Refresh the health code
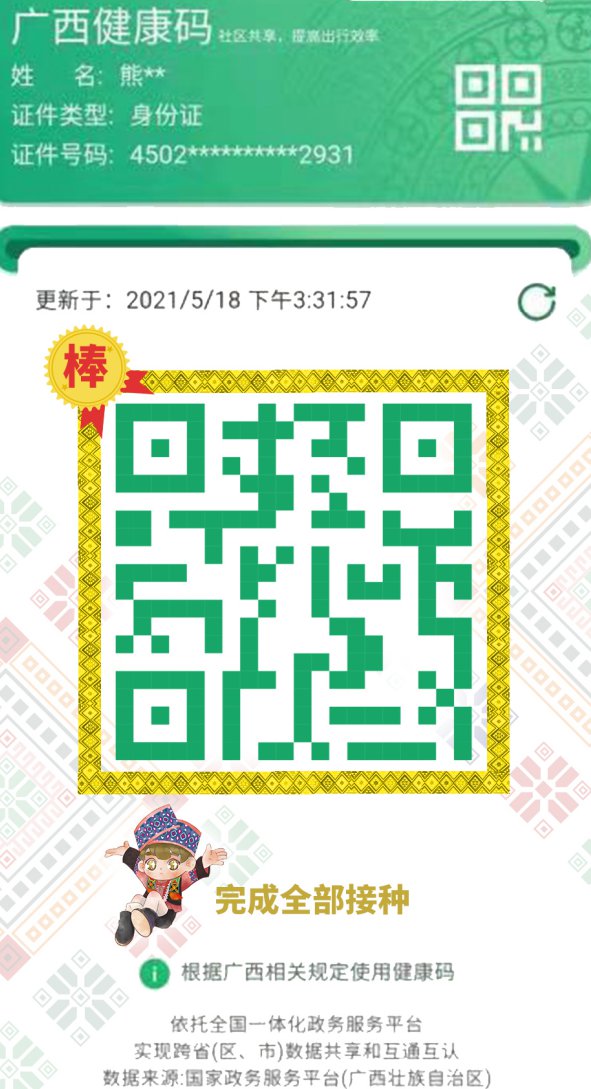Viewport: 591px width, 1089px height. 537,301
